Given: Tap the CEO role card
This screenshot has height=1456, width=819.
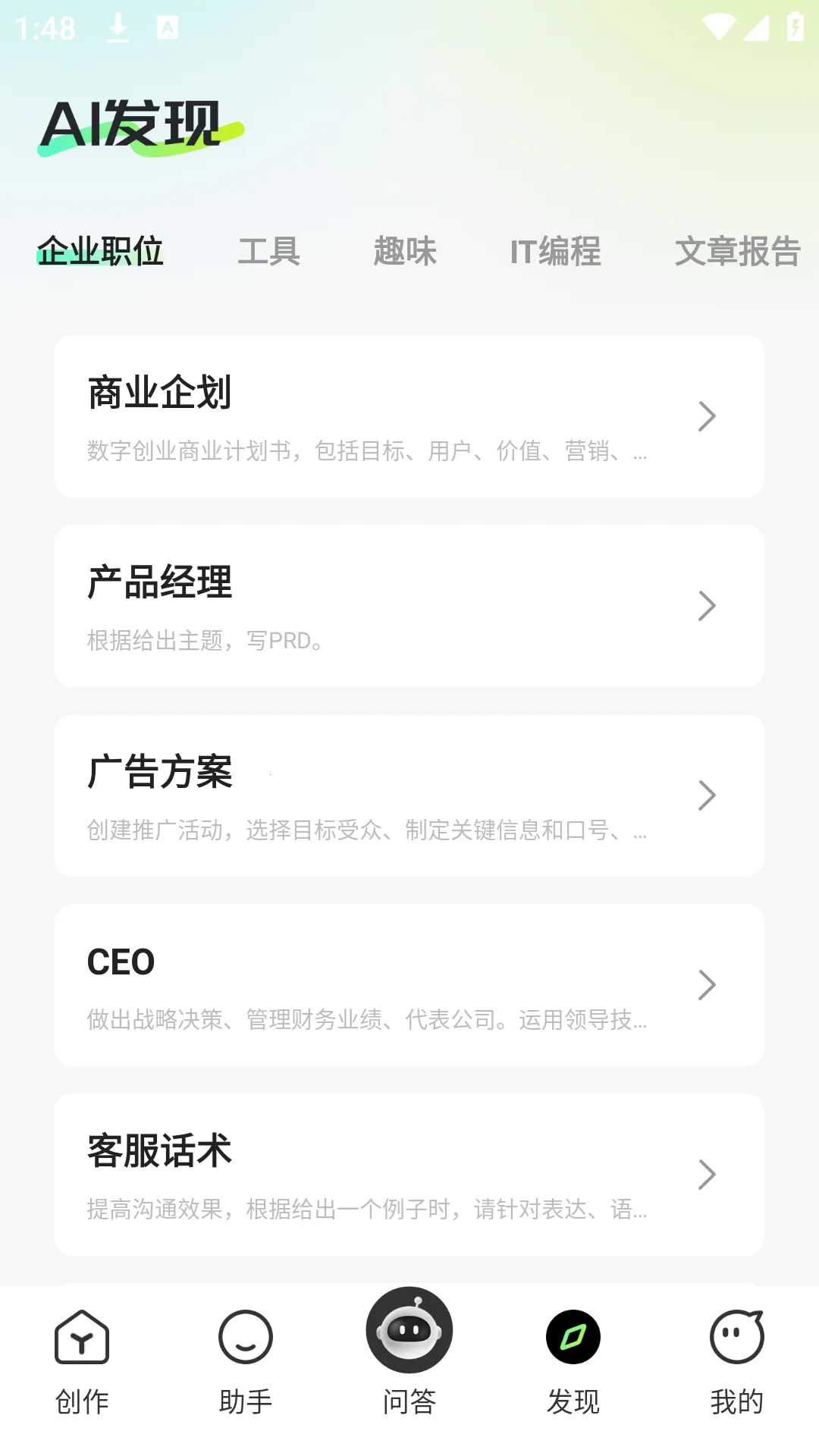Looking at the screenshot, I should [409, 985].
